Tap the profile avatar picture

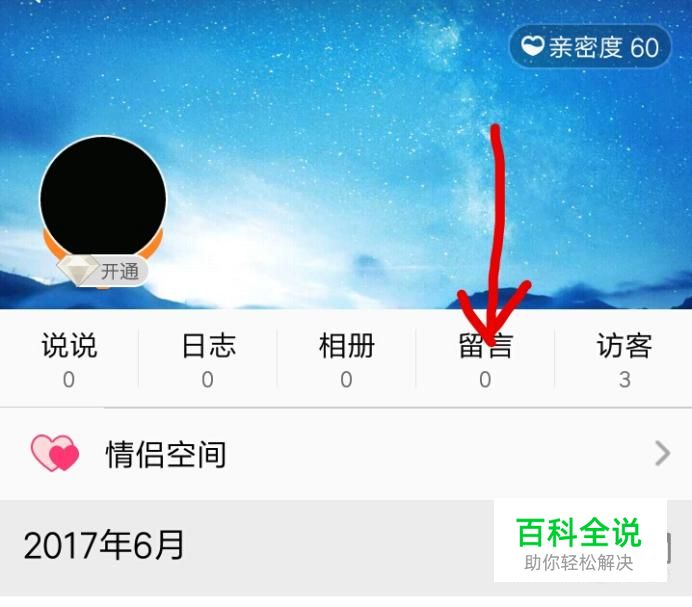click(103, 198)
